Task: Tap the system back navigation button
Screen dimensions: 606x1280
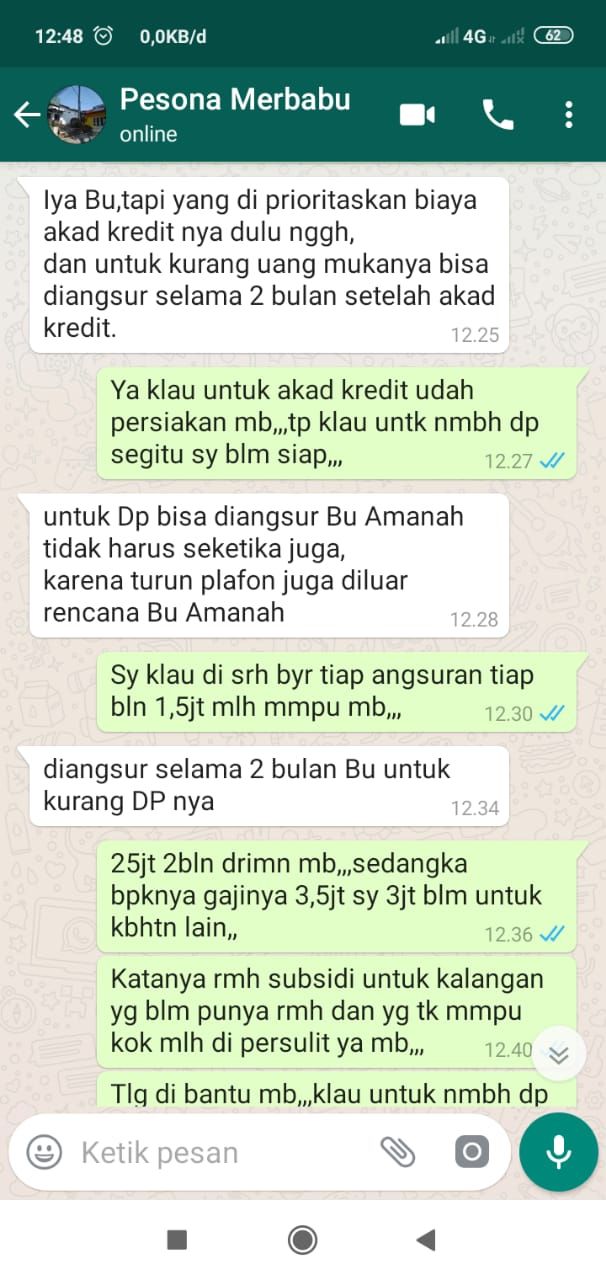Action: (426, 1241)
